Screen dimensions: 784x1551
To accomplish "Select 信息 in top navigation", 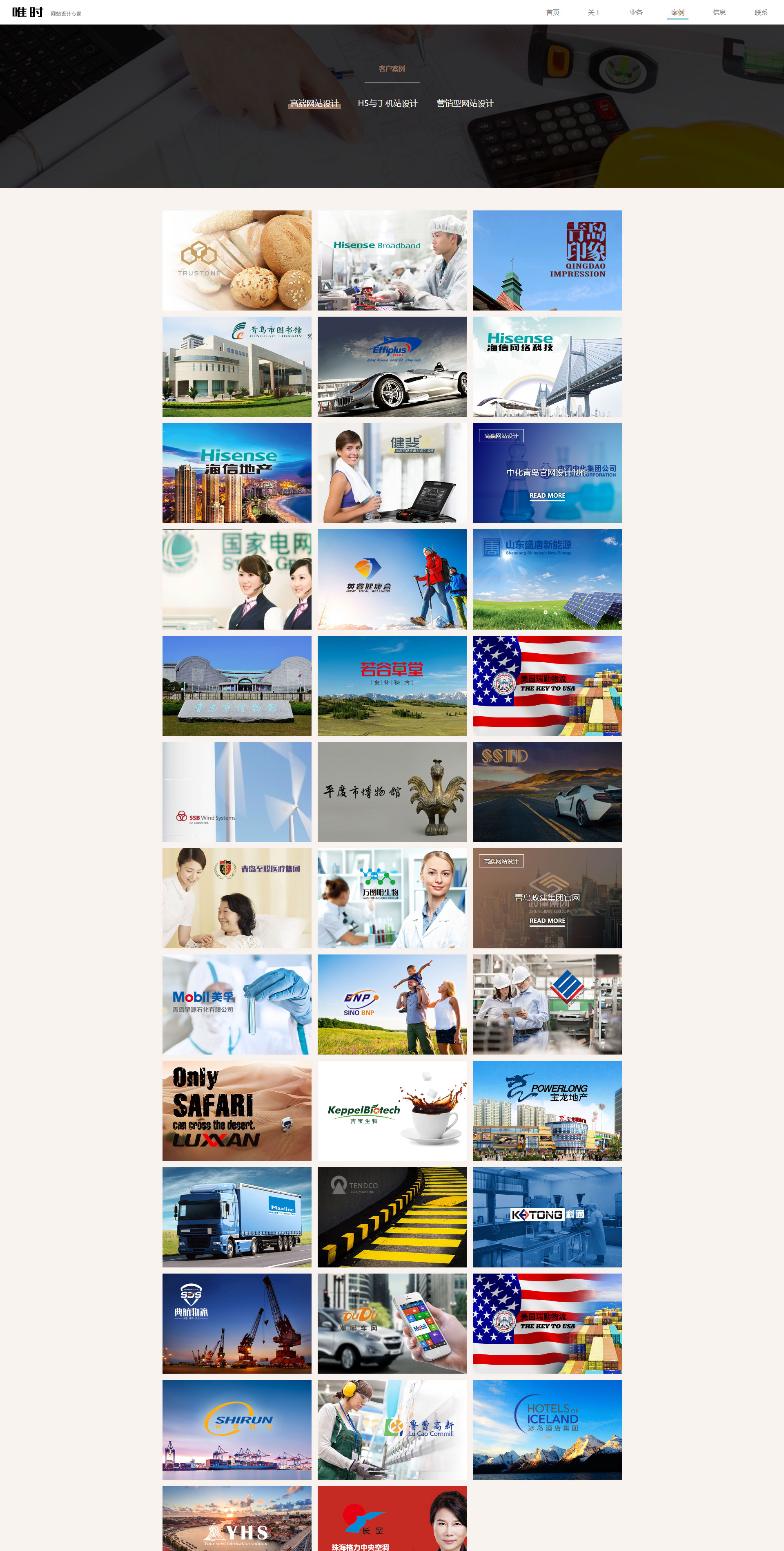I will tap(719, 12).
